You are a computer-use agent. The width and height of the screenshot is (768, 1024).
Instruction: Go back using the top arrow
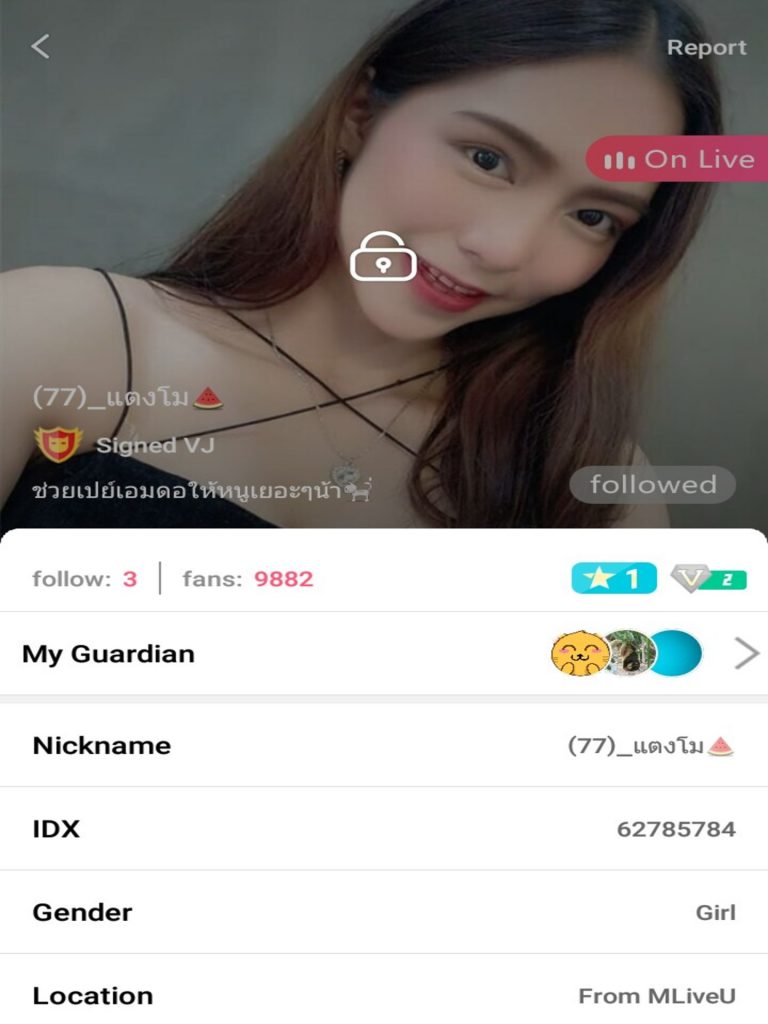[40, 46]
